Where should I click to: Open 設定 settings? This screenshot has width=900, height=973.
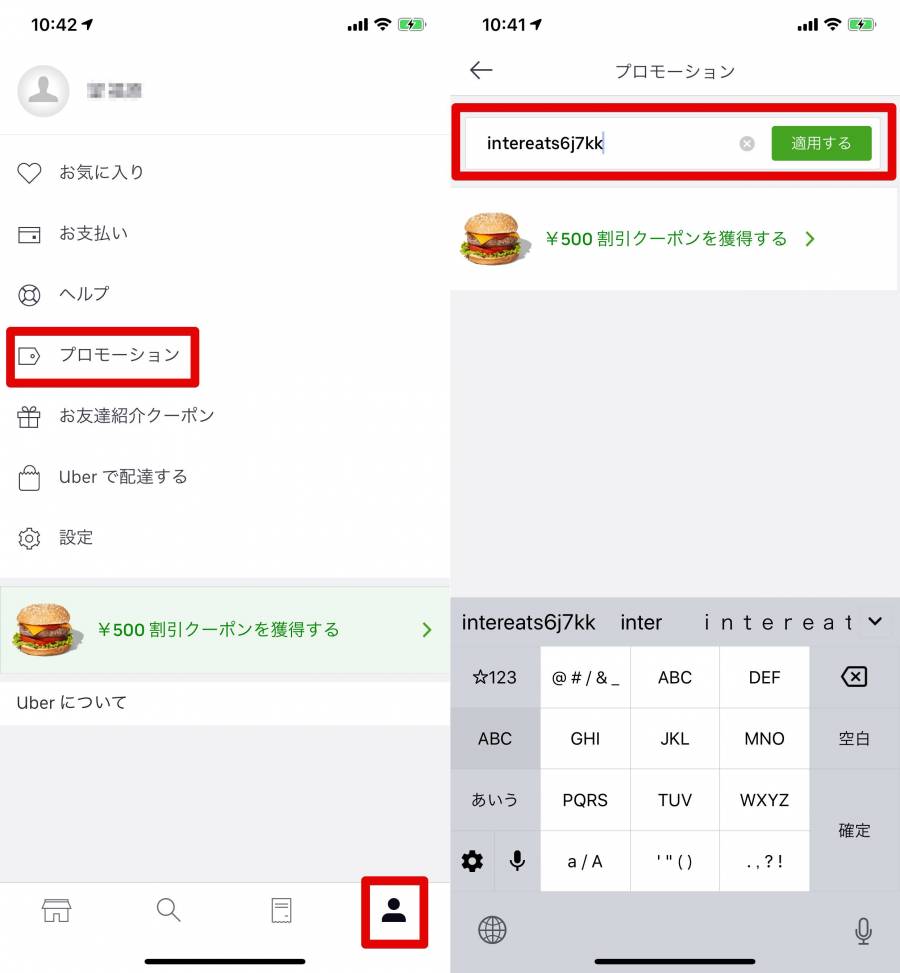[x=75, y=538]
